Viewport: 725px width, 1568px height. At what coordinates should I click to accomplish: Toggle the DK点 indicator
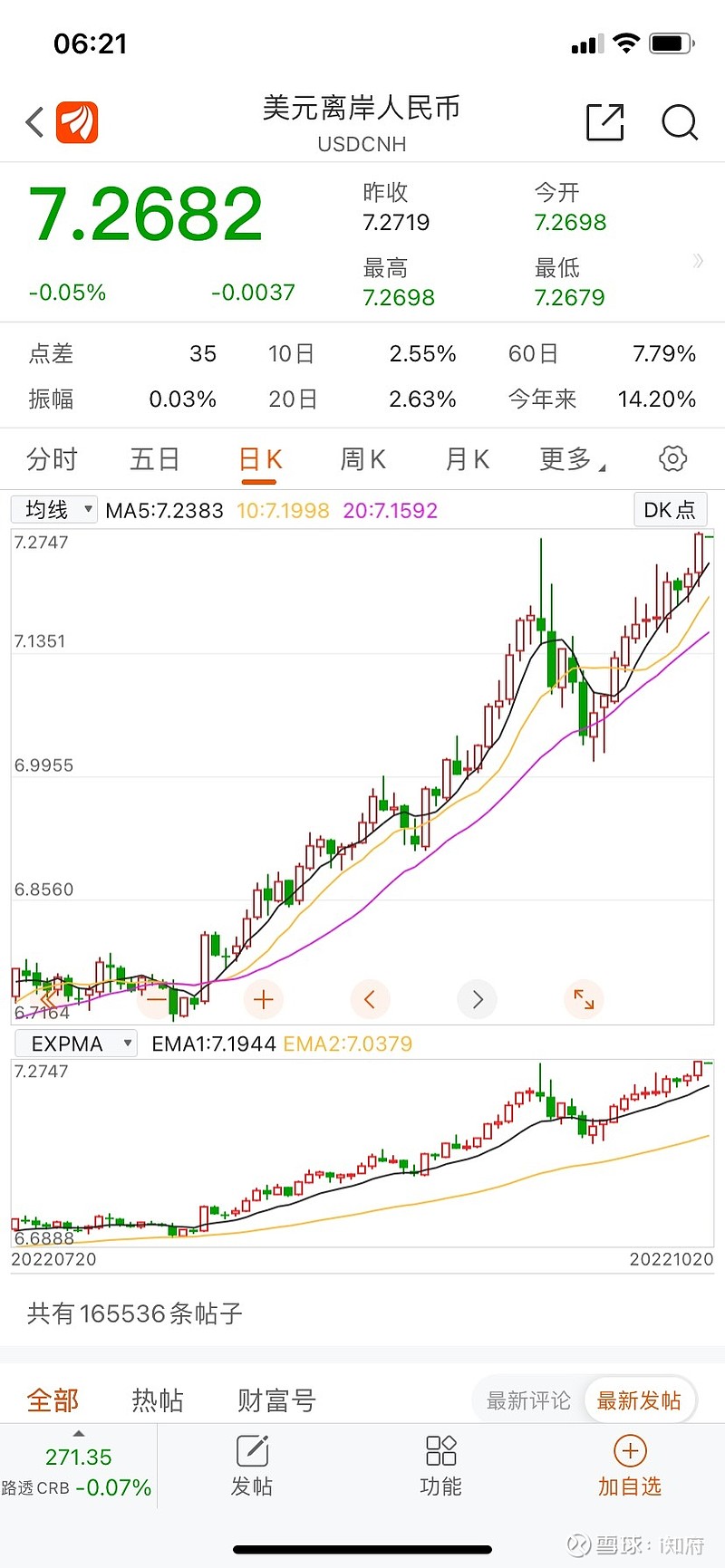(670, 509)
